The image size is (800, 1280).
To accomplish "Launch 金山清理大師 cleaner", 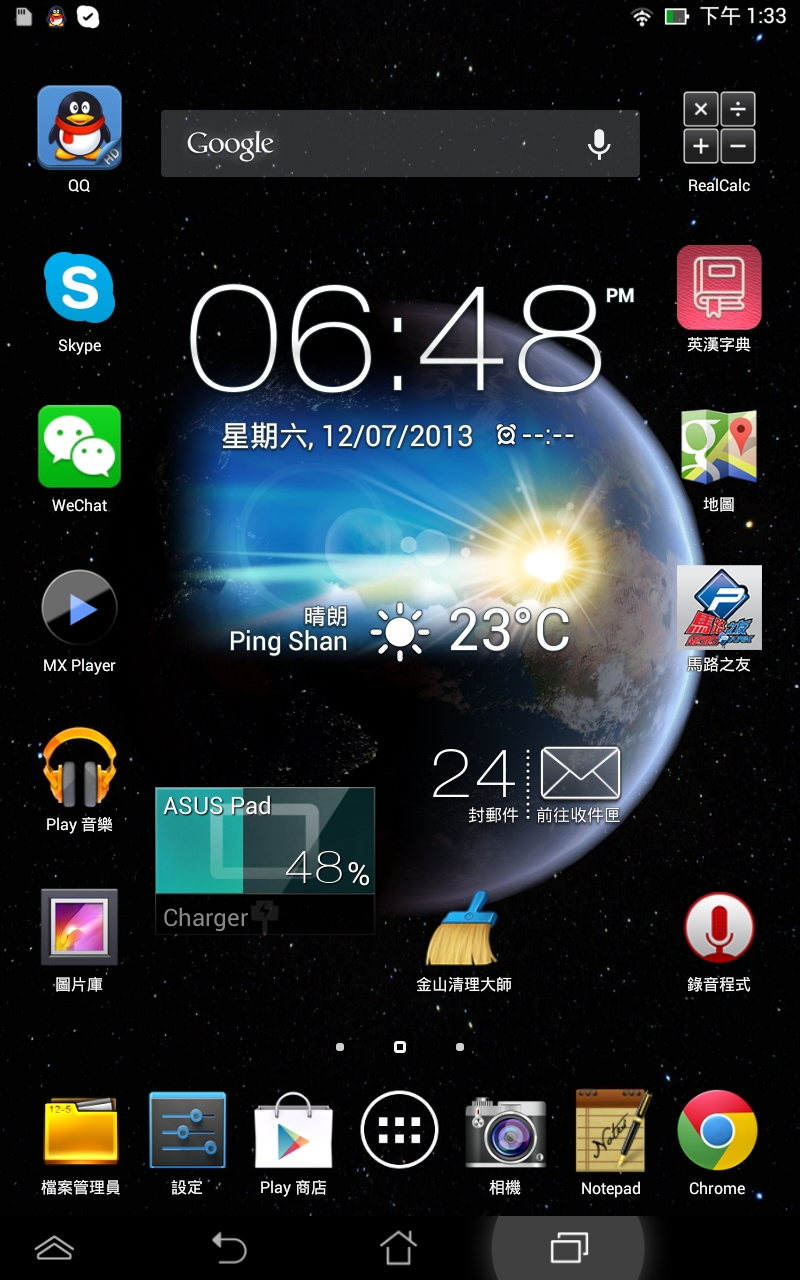I will coord(463,928).
